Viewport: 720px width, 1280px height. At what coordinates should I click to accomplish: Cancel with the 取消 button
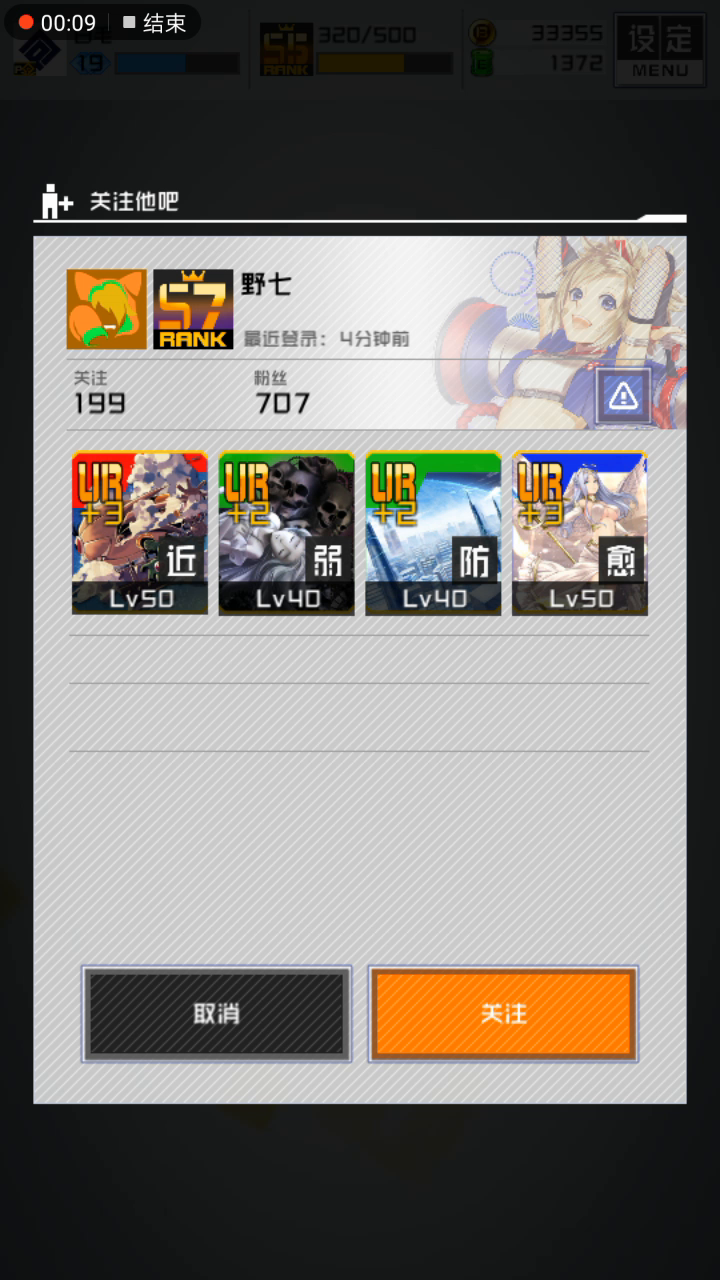coord(216,1014)
